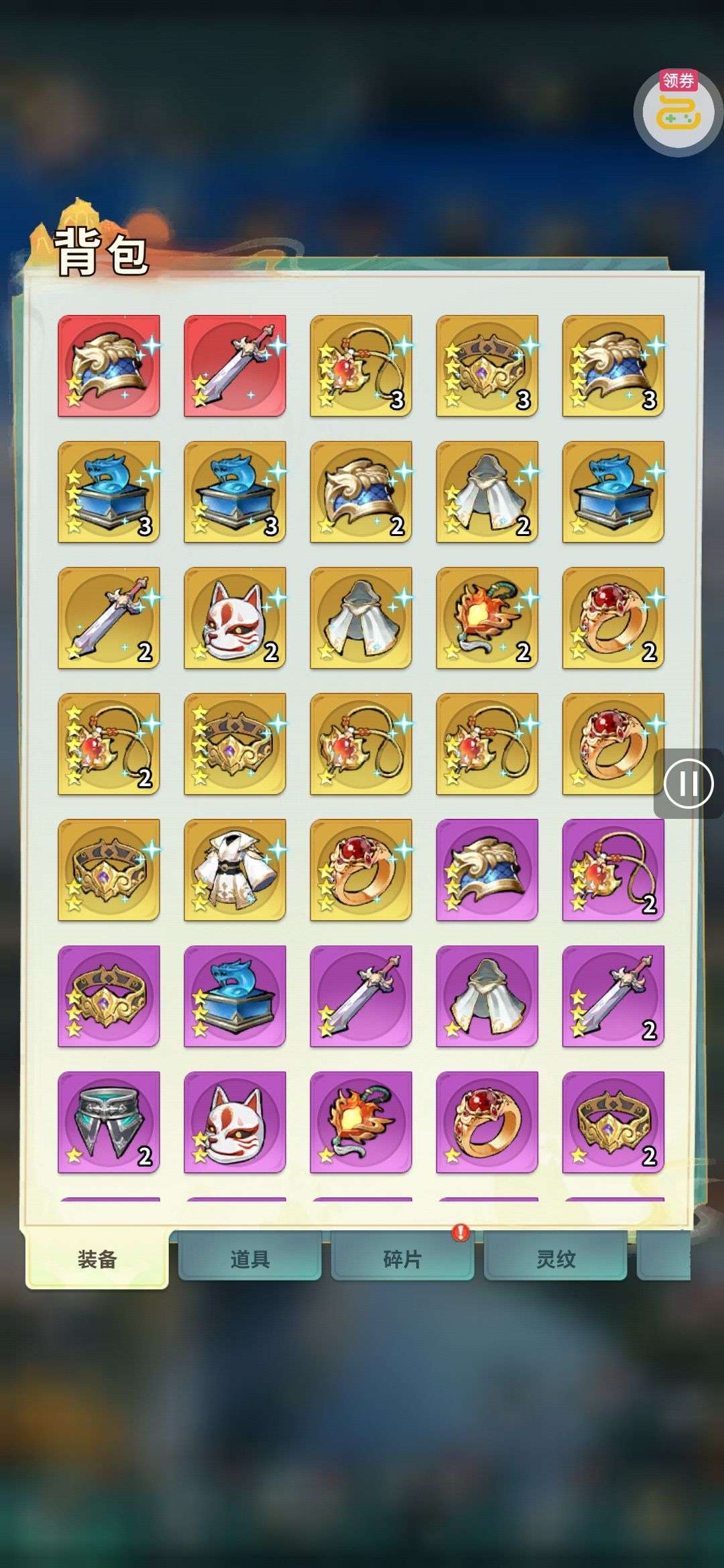Open the white robe equipment item
724x1568 pixels.
coord(235,870)
